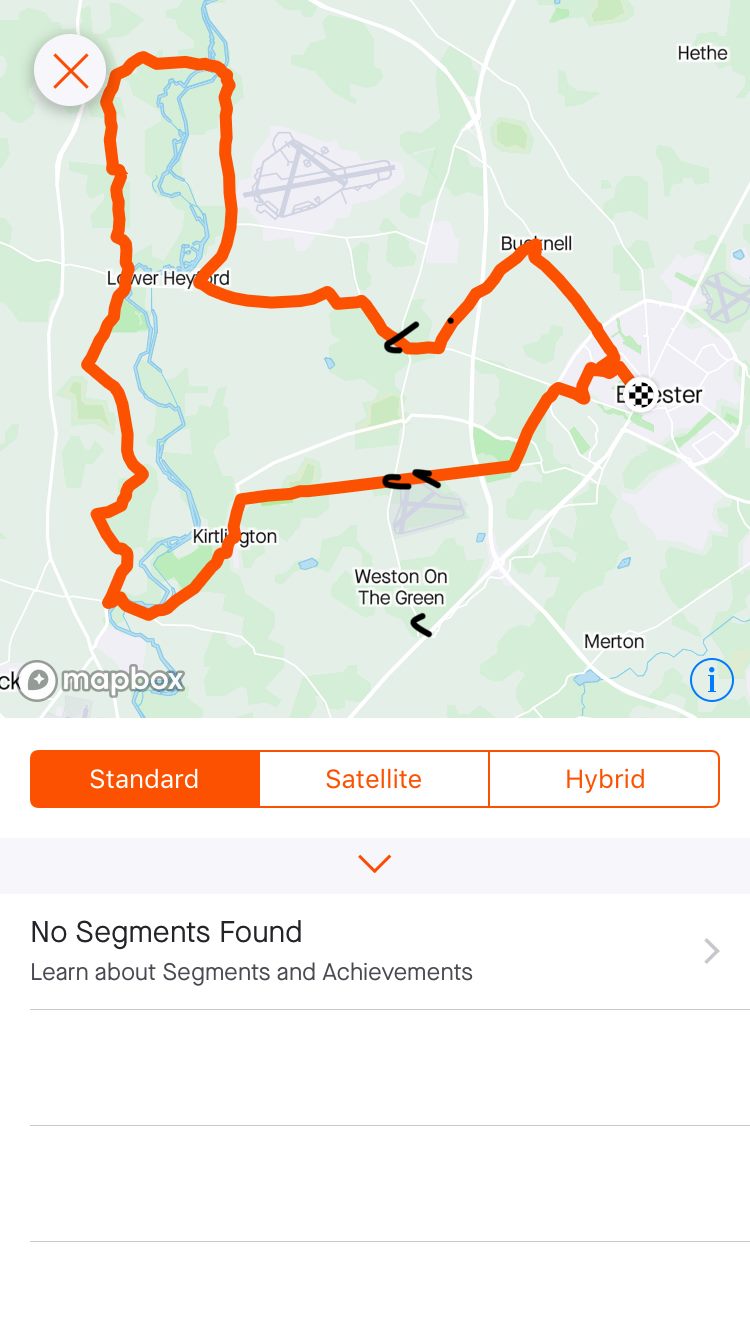Open Learn about Segments and Achievements
Image resolution: width=750 pixels, height=1334 pixels.
(375, 951)
